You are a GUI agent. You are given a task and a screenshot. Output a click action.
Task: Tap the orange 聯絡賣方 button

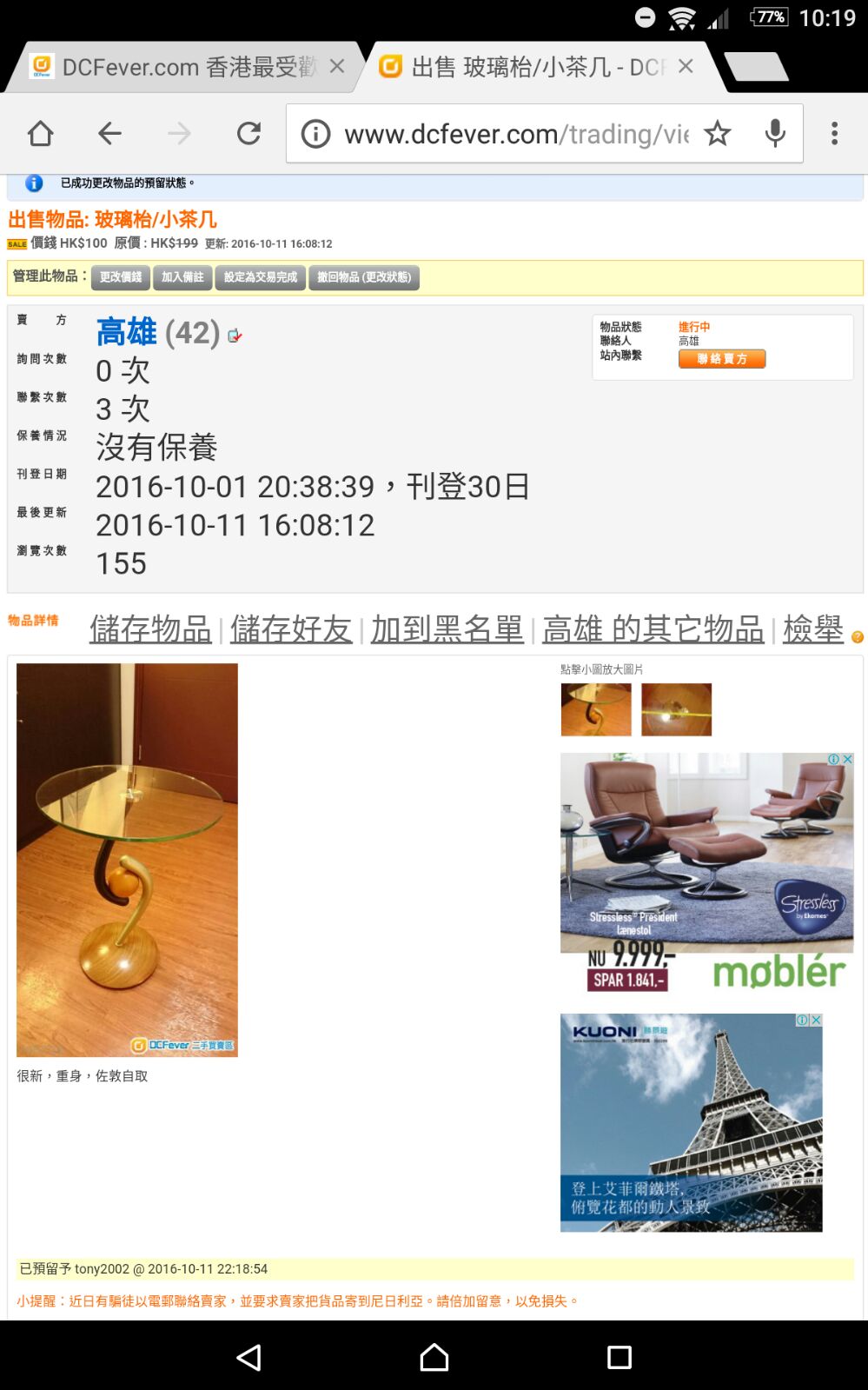click(x=722, y=359)
